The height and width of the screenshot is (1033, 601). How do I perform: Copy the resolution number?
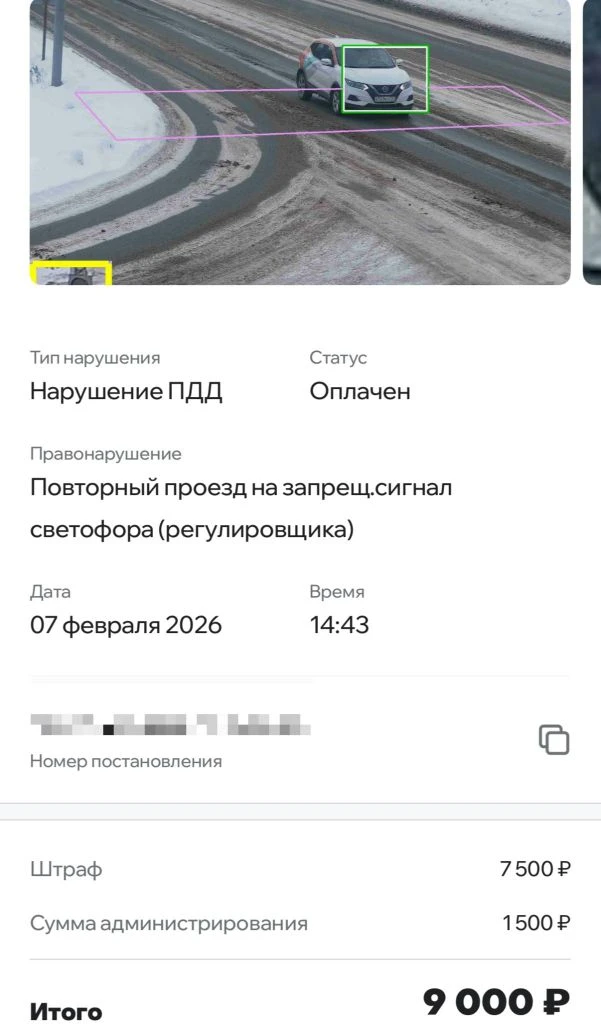pyautogui.click(x=554, y=740)
